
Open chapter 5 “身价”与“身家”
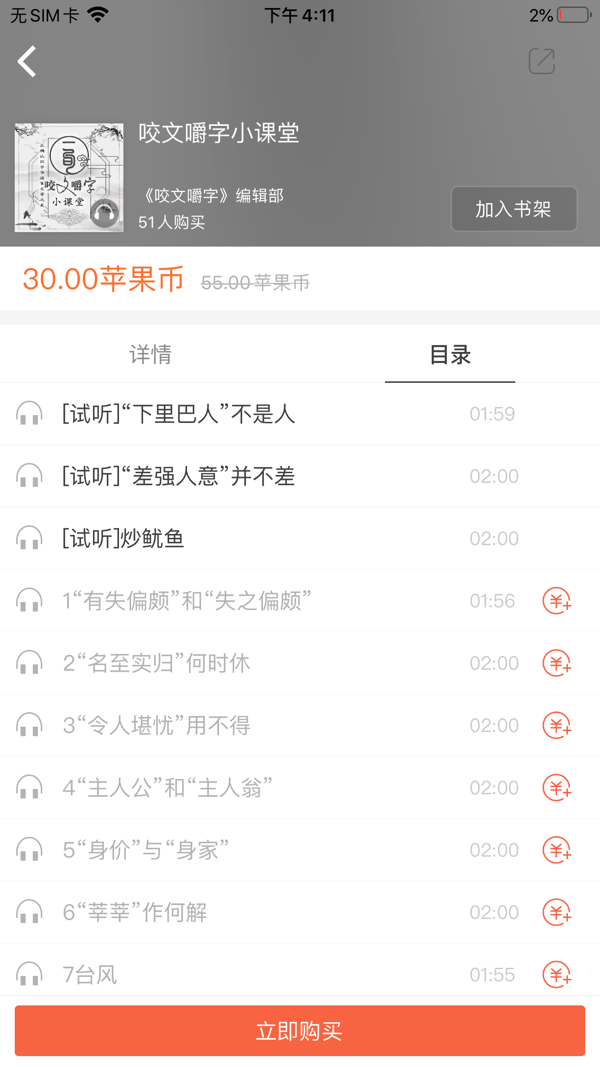[x=146, y=850]
